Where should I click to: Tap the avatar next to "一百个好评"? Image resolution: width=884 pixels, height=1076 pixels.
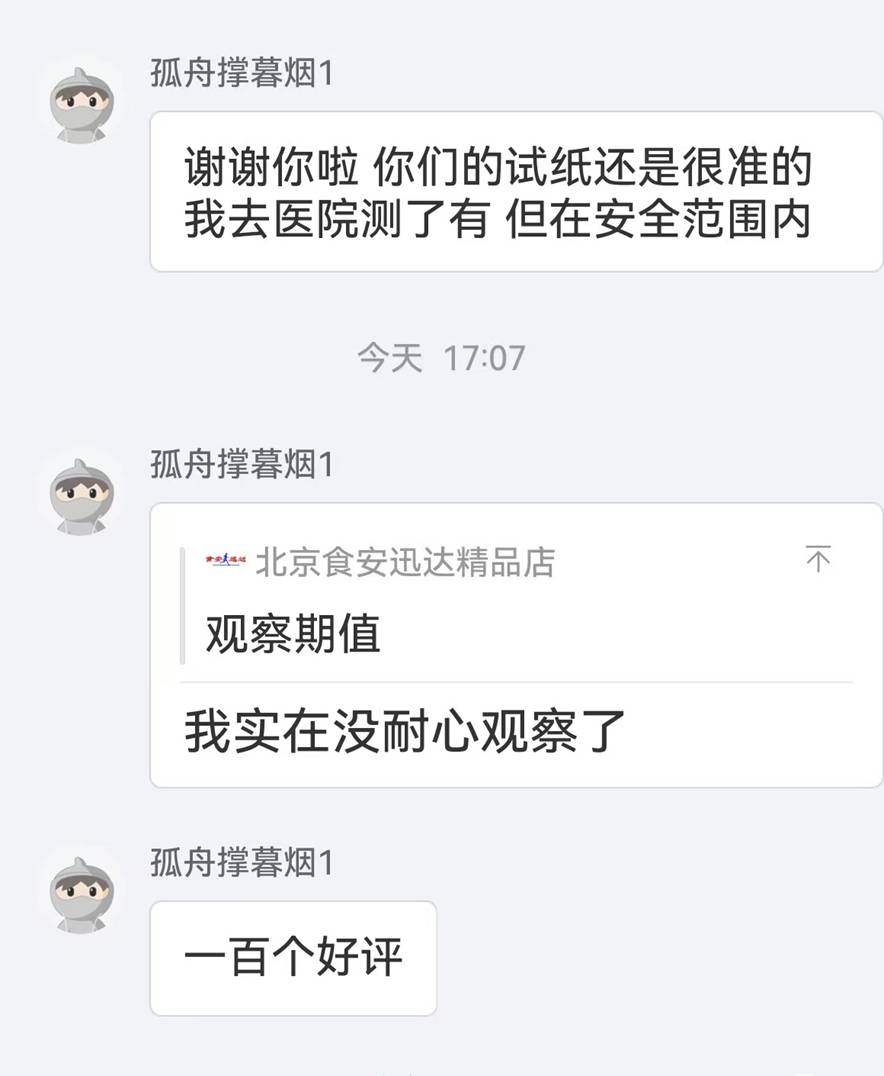point(83,895)
